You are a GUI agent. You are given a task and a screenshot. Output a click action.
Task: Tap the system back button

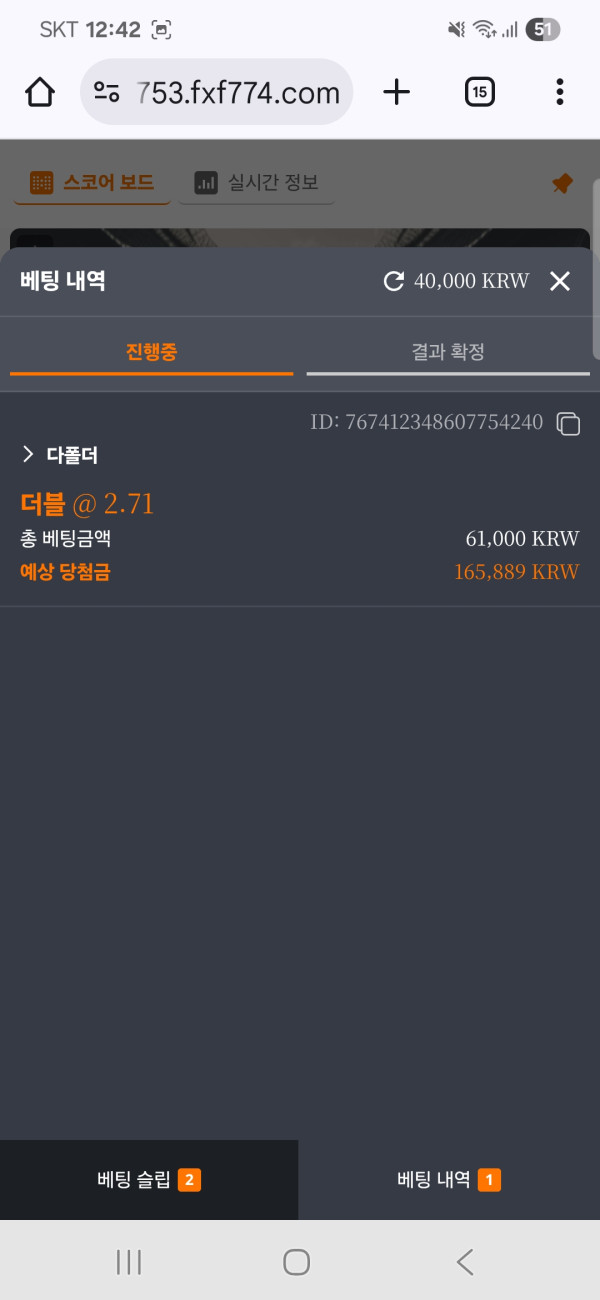465,1262
